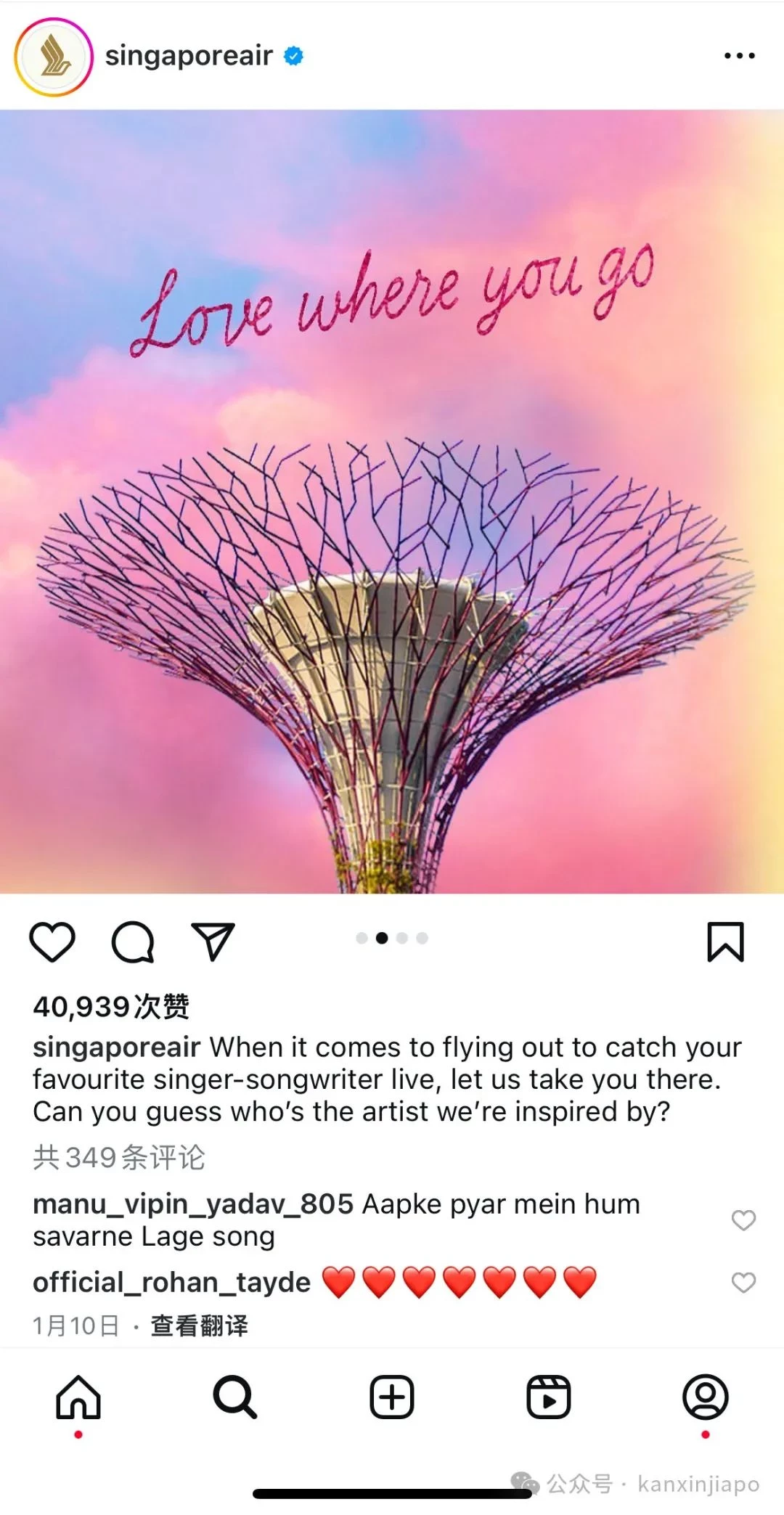The height and width of the screenshot is (1515, 784).
Task: Switch to the Search tab
Action: [234, 1397]
